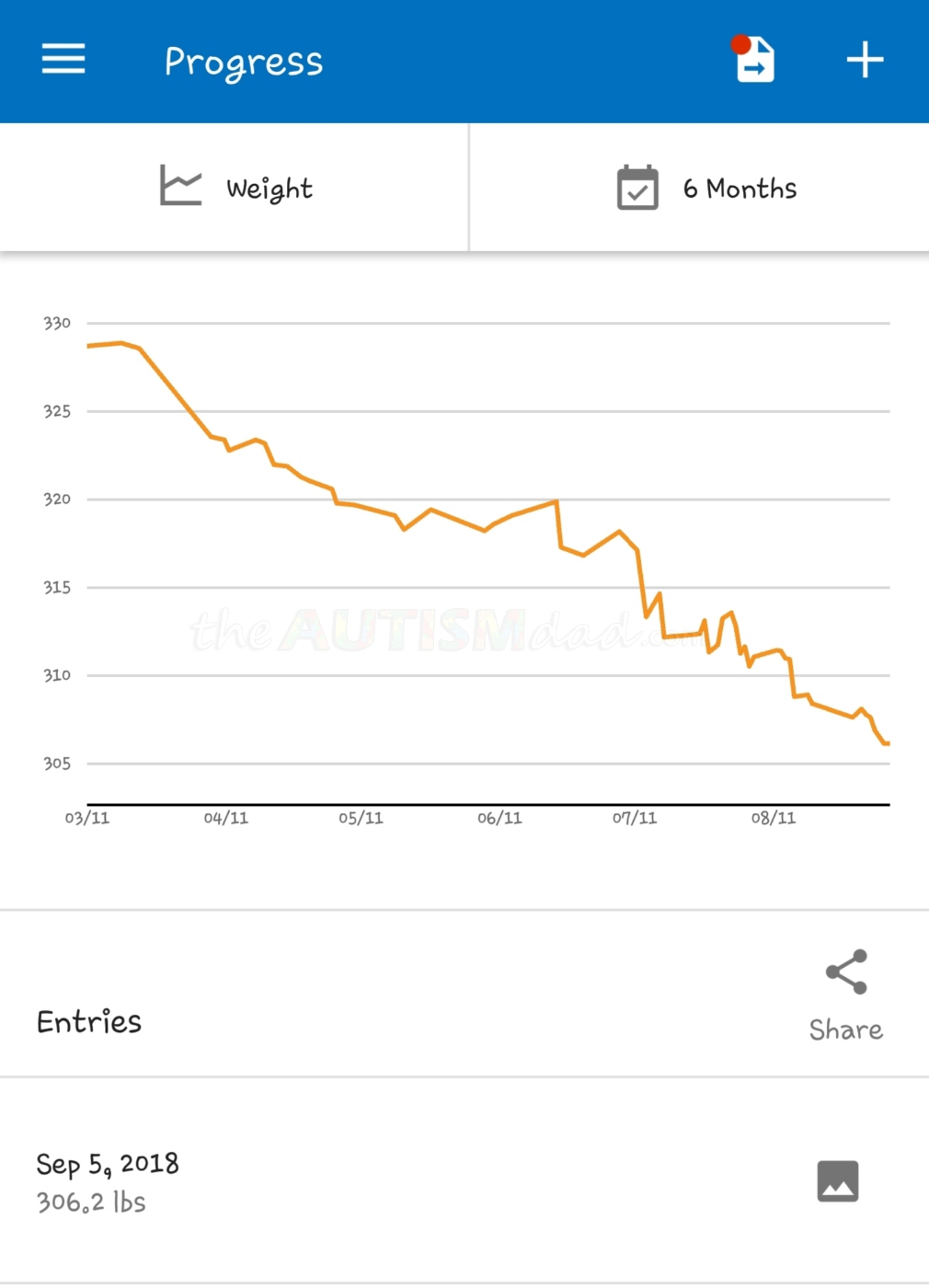Image resolution: width=929 pixels, height=1288 pixels.
Task: Expand the Entries section
Action: tap(88, 1021)
